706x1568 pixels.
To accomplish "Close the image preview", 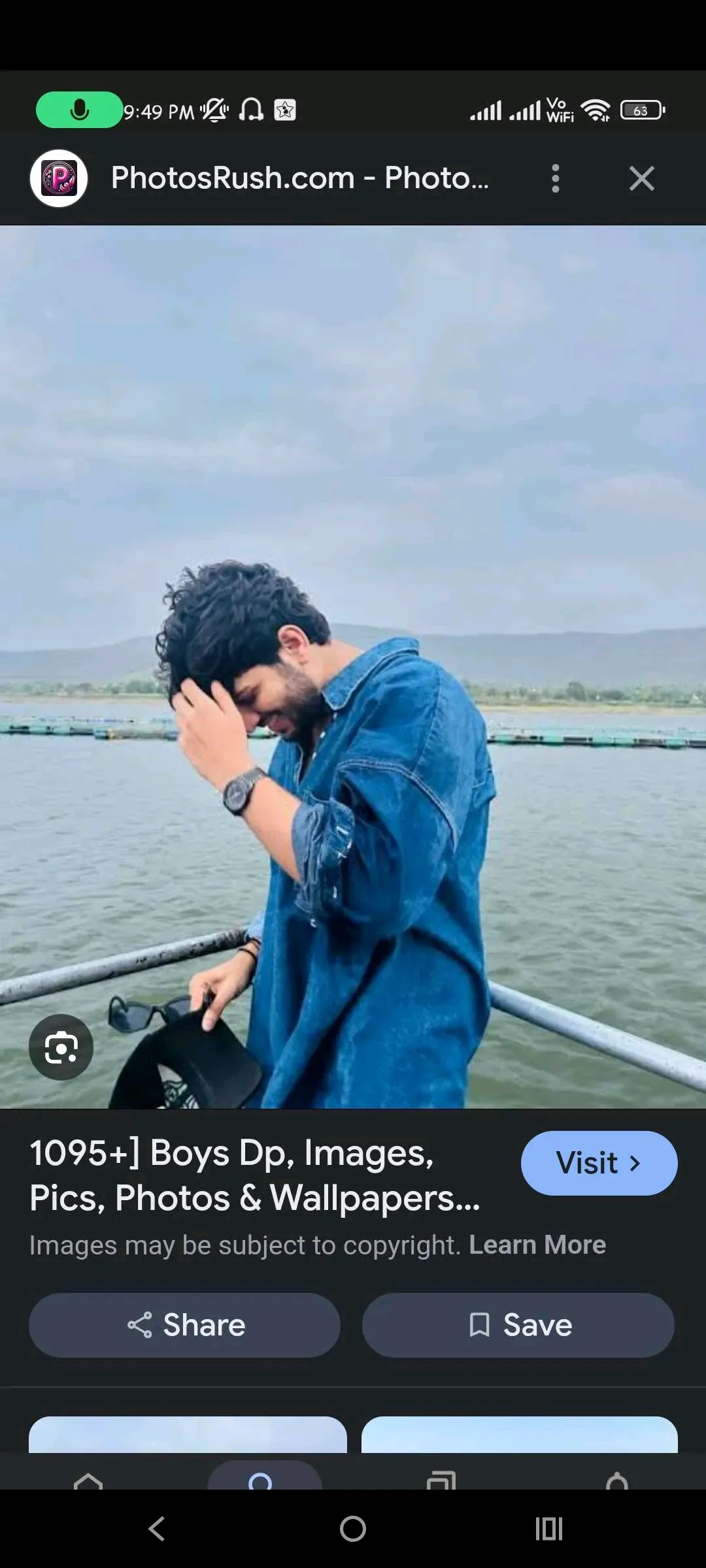I will tap(641, 178).
